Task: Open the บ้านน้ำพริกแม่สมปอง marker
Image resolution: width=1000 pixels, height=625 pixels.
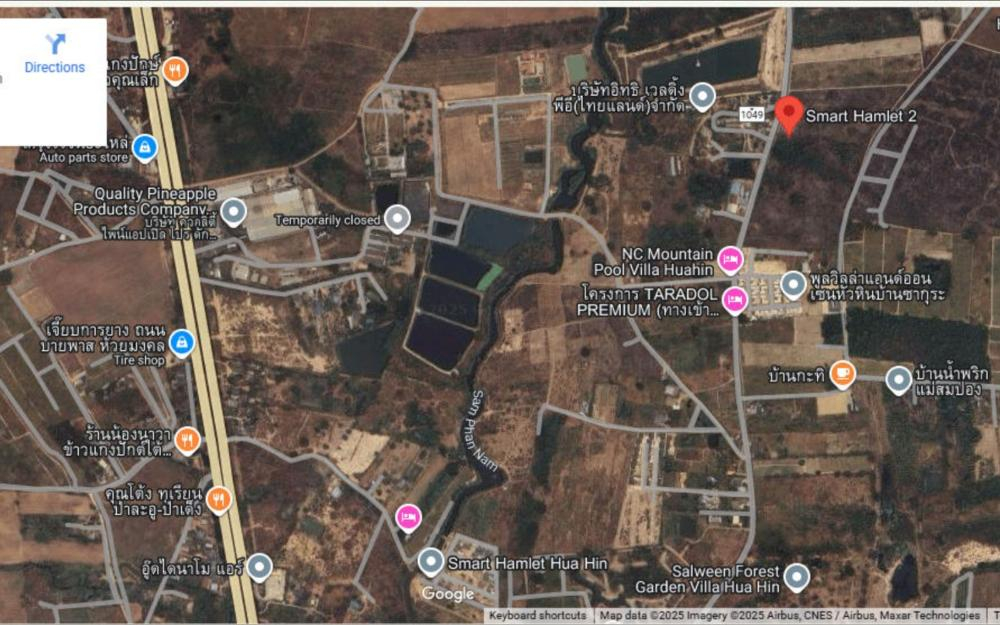Action: click(899, 380)
